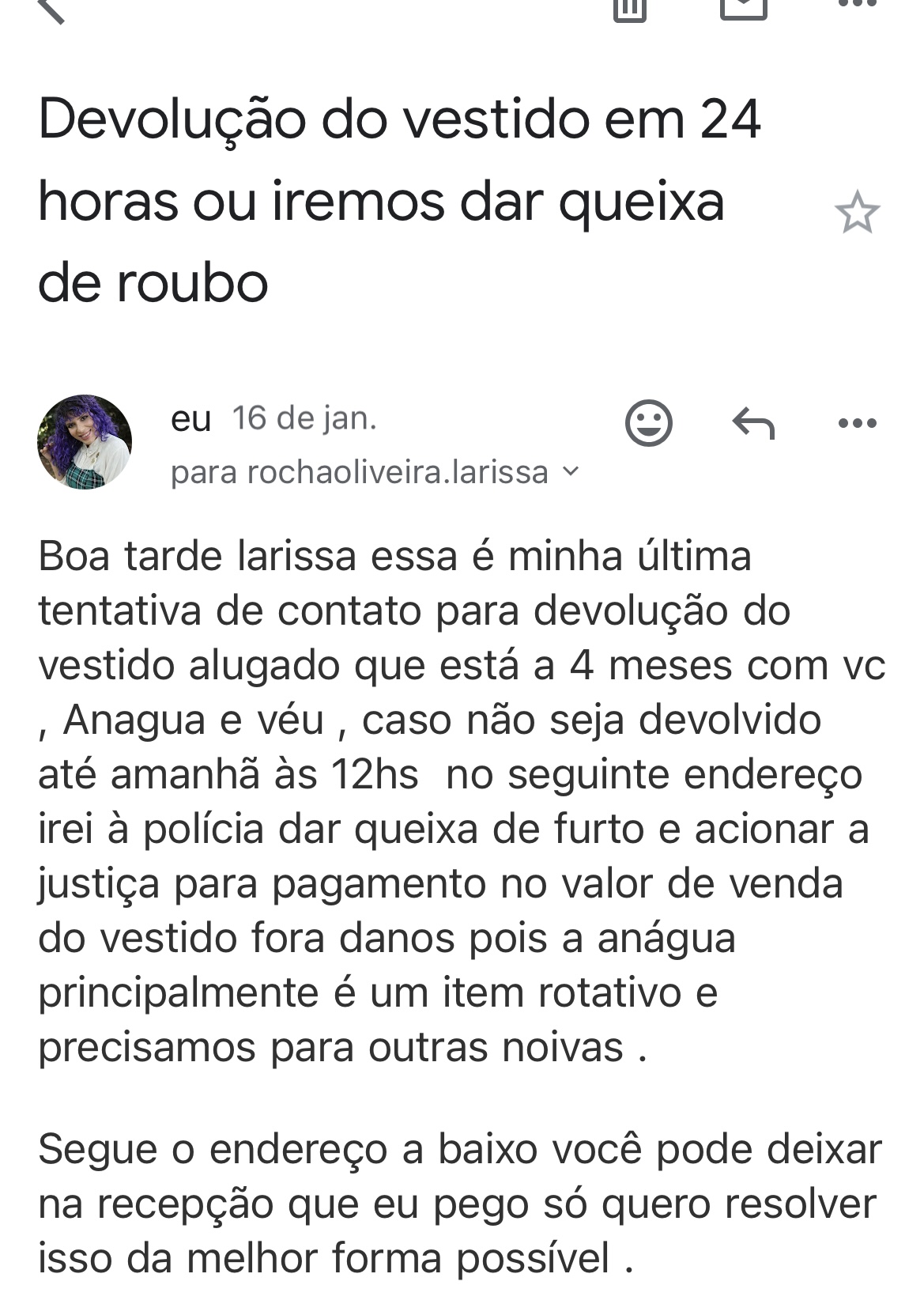Mark this email as unread
This screenshot has width=924, height=1304.
tap(744, 8)
